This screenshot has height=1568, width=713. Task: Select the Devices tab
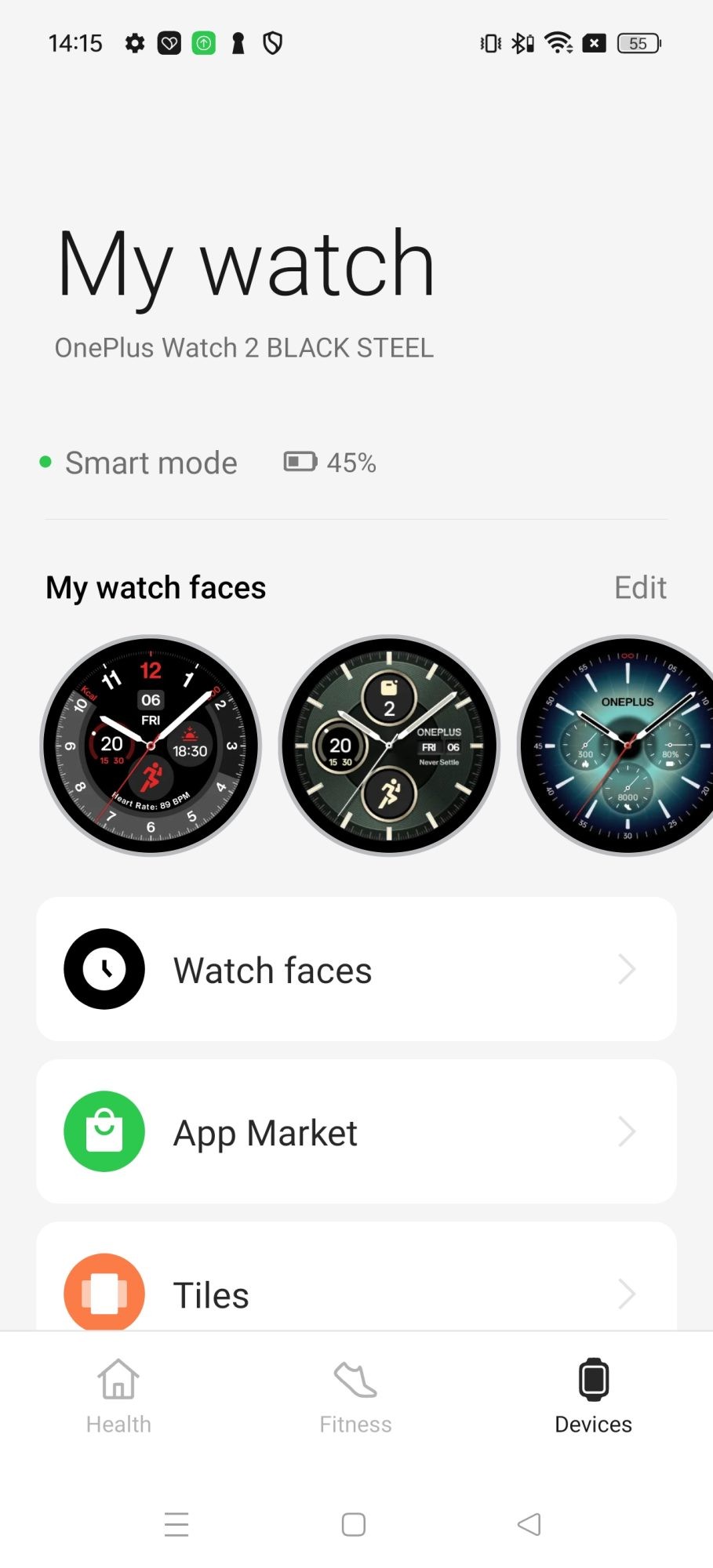pos(593,1396)
